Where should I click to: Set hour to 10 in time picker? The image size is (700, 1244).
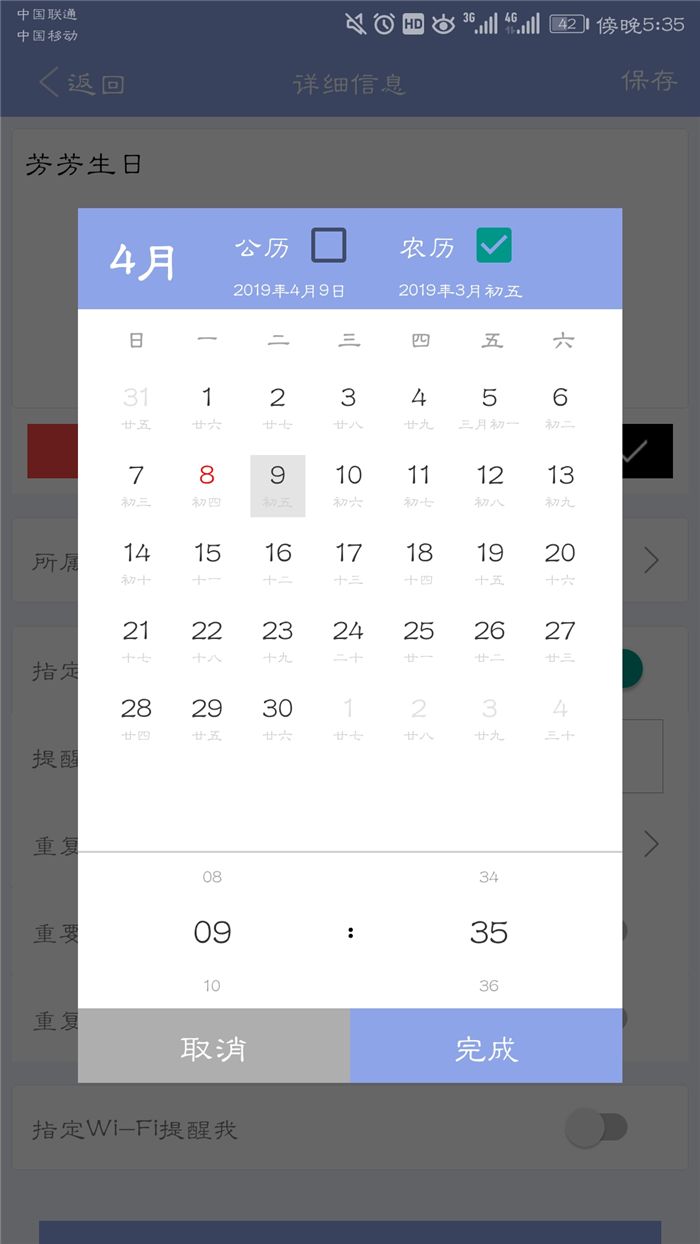tap(212, 986)
